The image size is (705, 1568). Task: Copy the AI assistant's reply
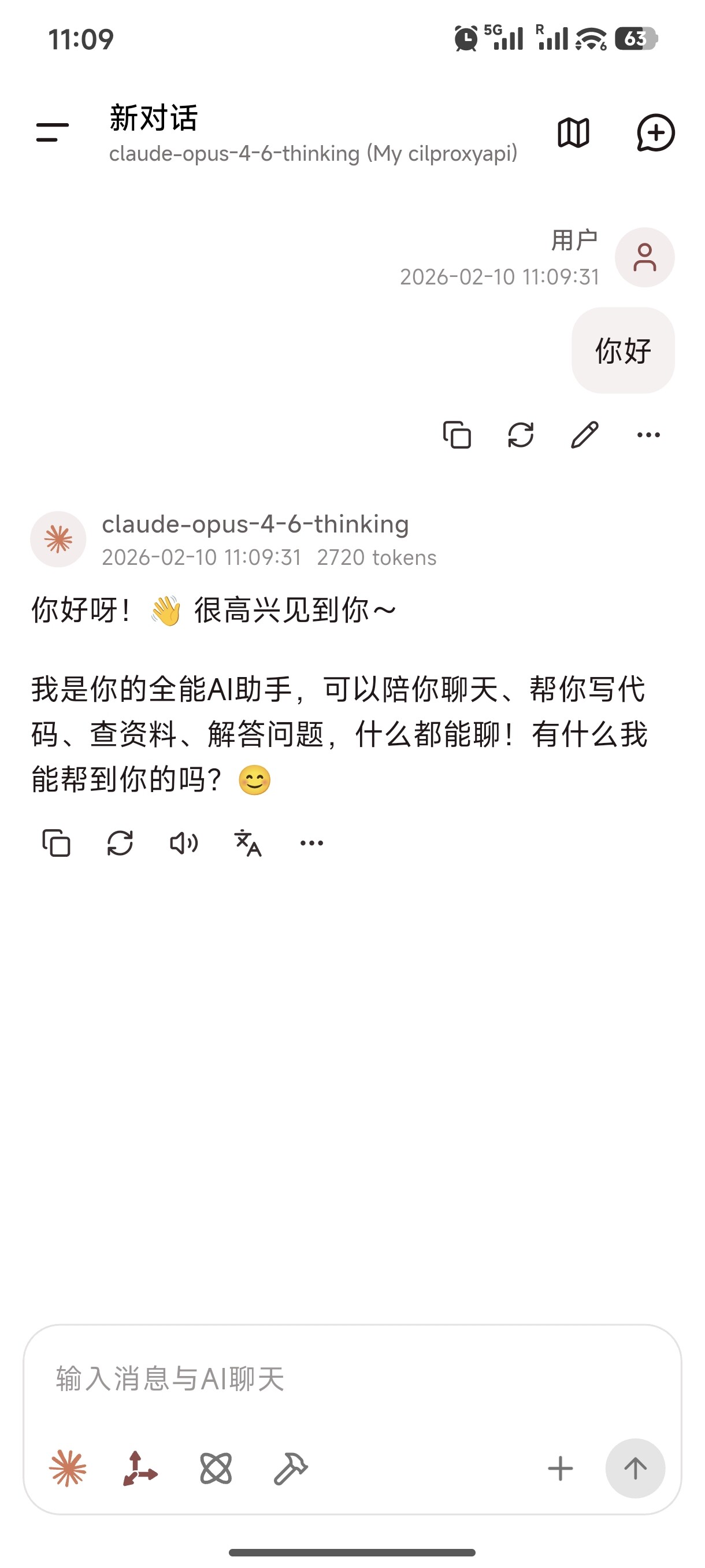(x=56, y=843)
